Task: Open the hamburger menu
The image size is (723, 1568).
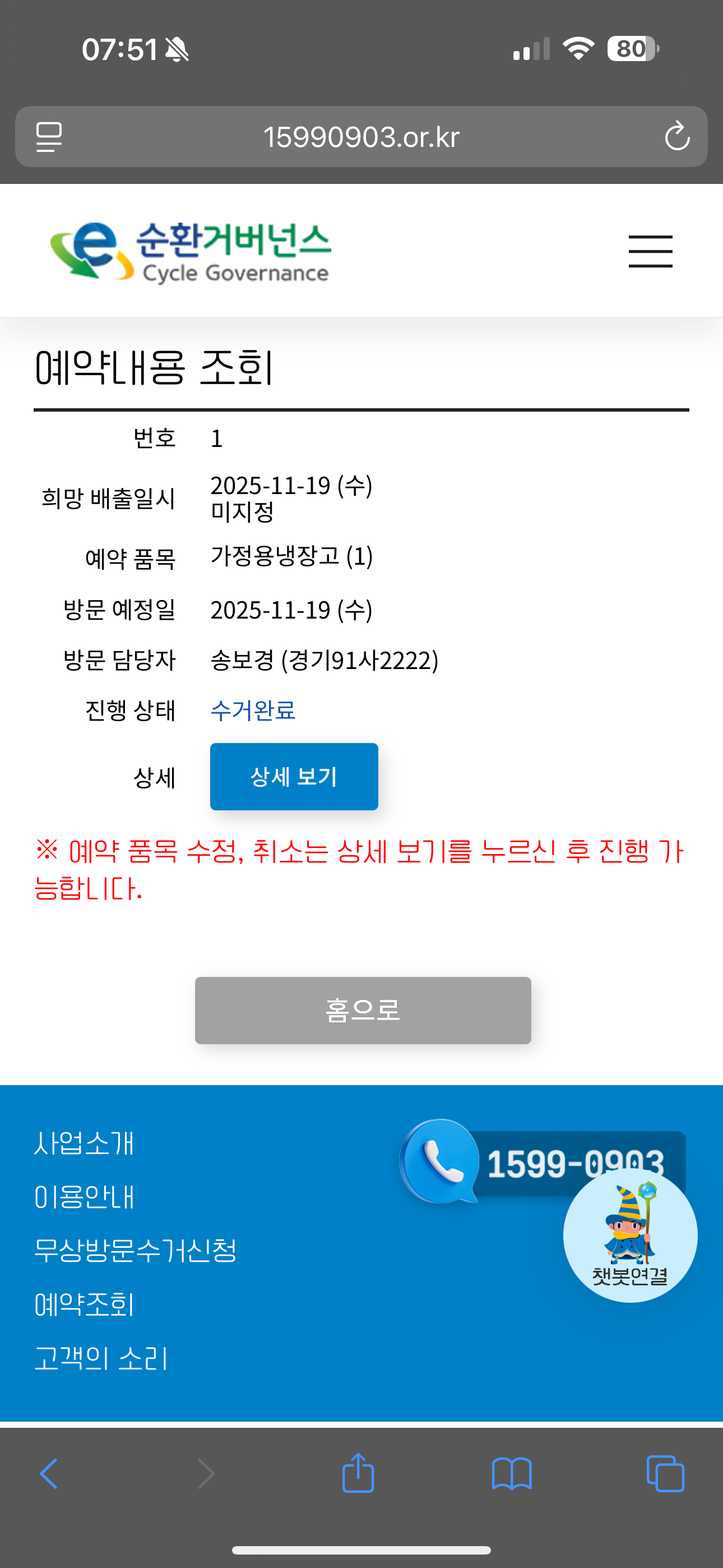Action: [x=650, y=251]
